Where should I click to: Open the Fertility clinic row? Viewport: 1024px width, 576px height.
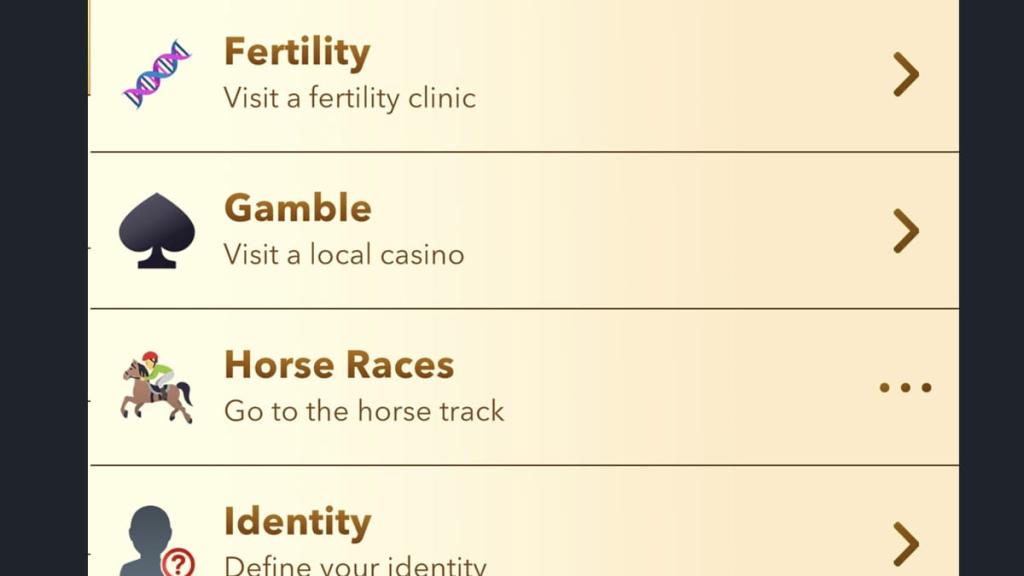[x=522, y=75]
